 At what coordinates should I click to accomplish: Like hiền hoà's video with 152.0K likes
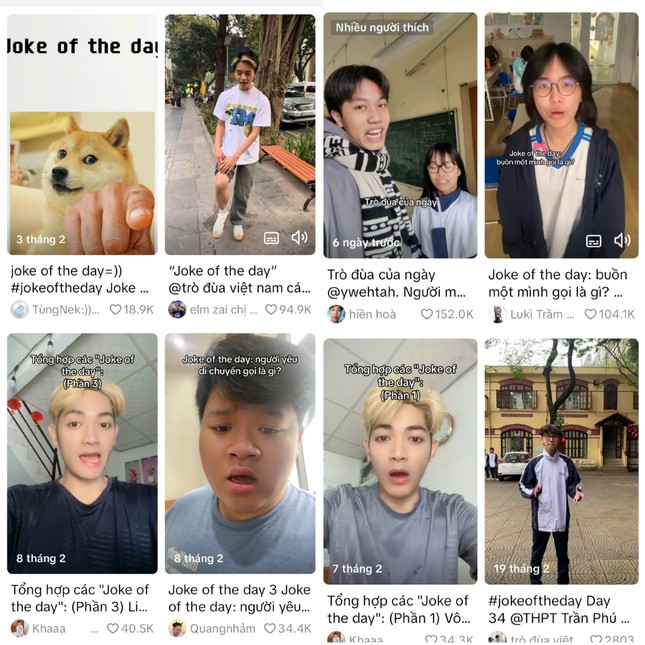427,314
